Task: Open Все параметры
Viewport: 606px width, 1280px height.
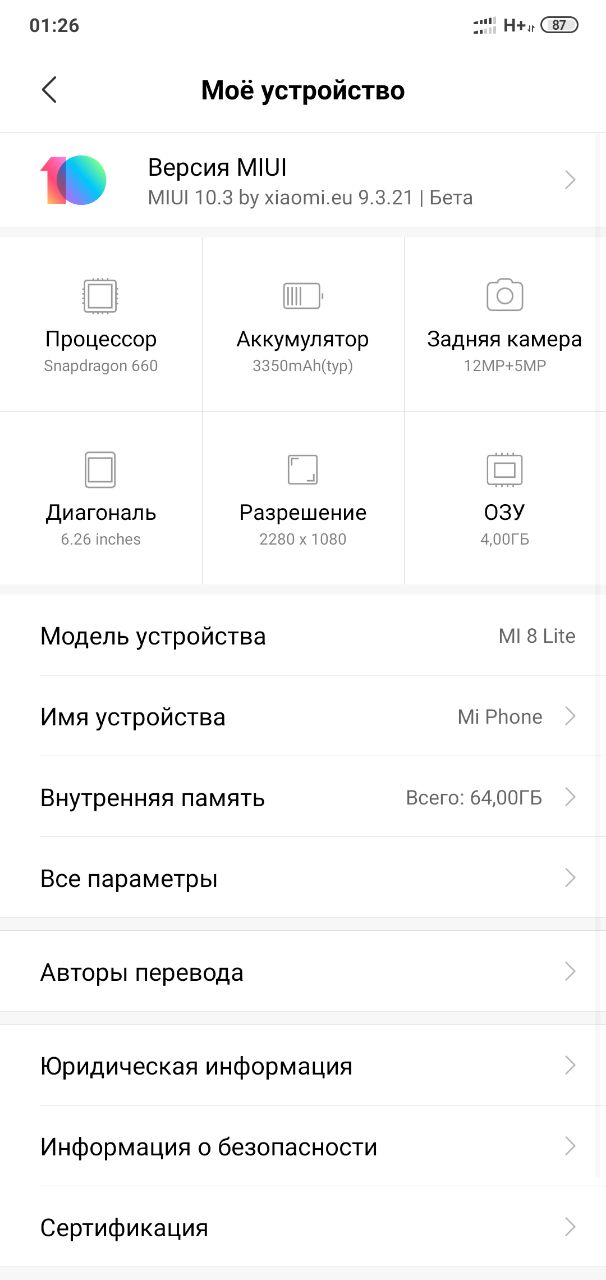Action: point(303,878)
